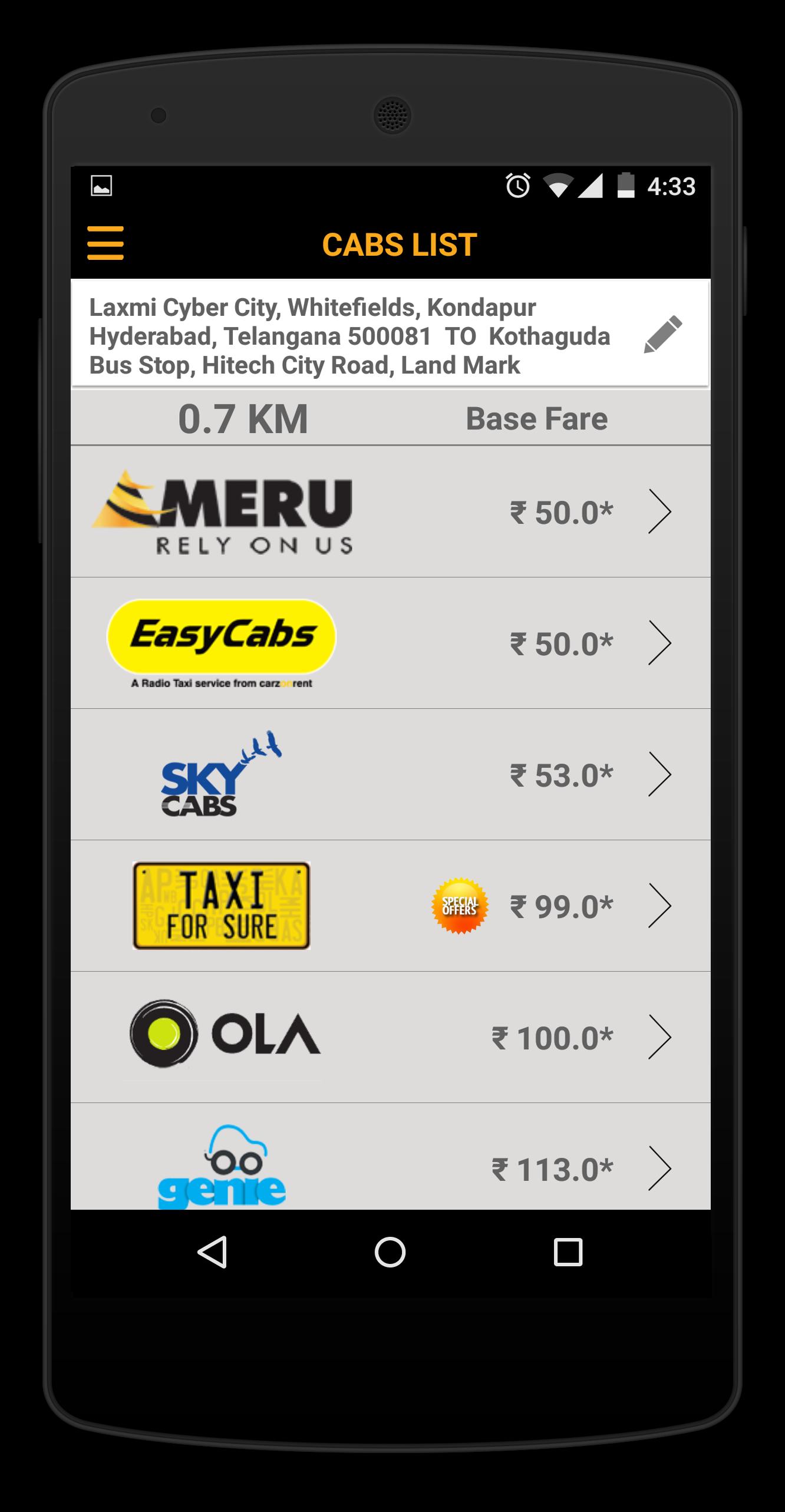Go to the home screen

(x=390, y=1252)
